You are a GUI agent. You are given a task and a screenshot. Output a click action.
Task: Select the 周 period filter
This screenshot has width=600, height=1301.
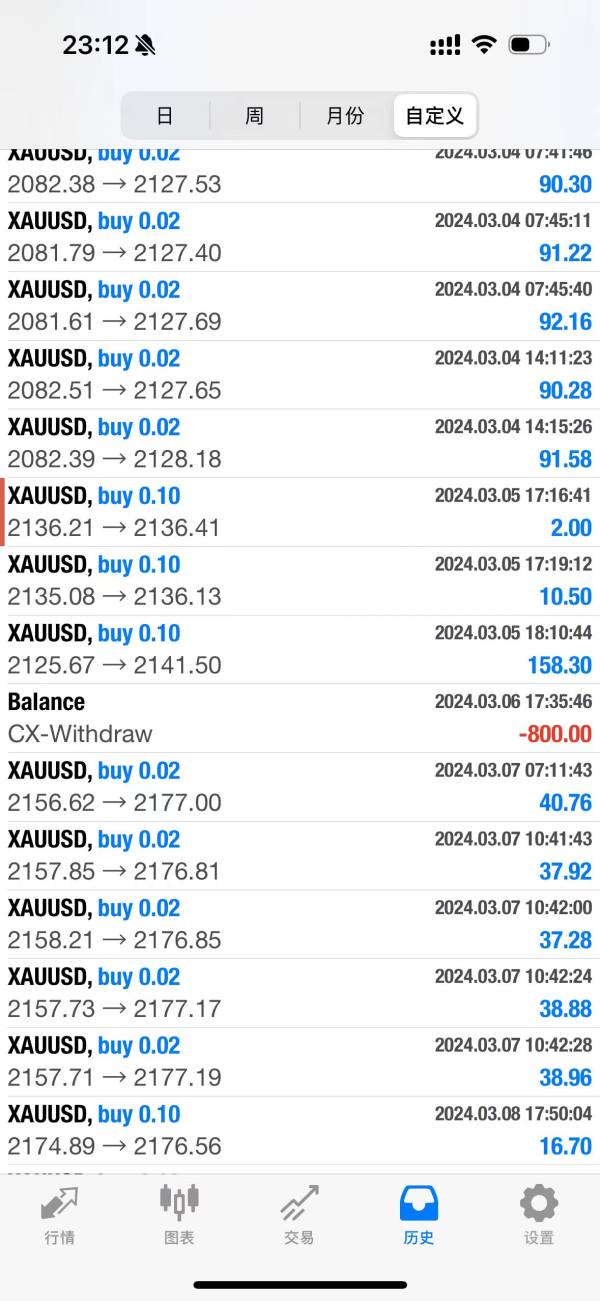click(x=254, y=116)
